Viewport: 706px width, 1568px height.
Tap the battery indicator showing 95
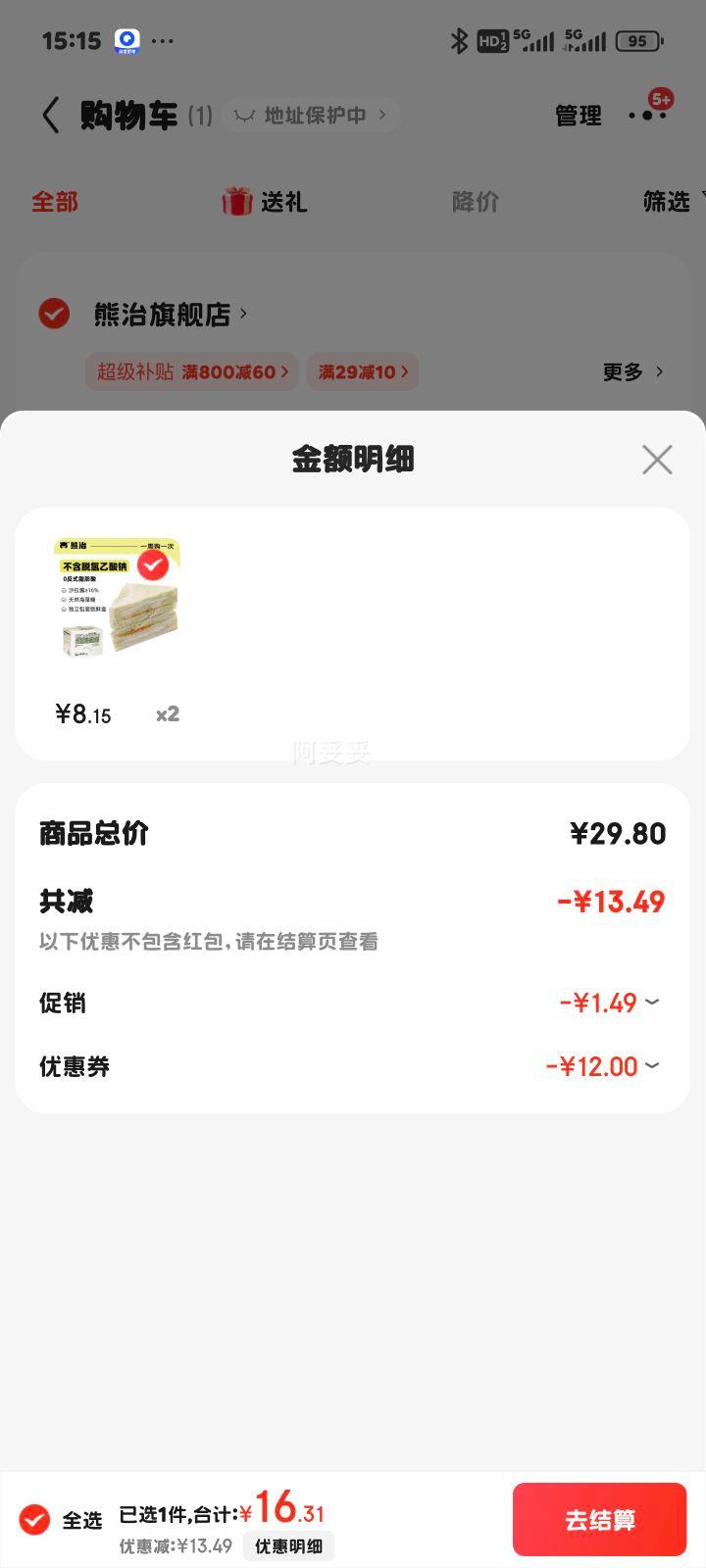(x=638, y=40)
